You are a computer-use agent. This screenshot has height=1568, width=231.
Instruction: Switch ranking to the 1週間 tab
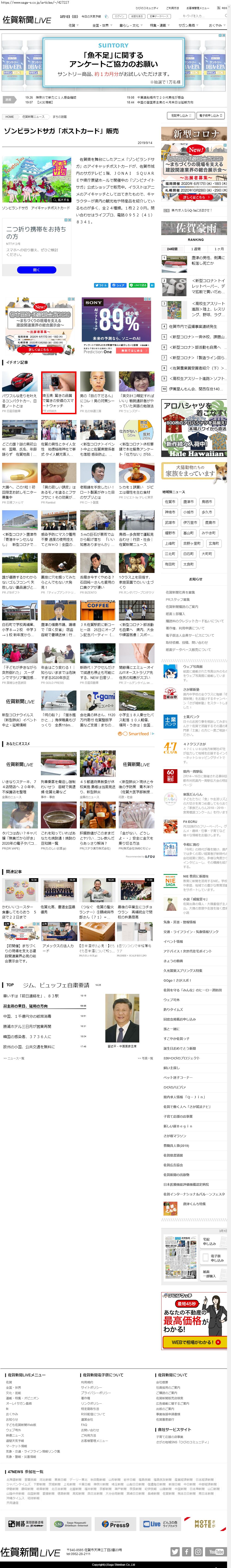click(x=196, y=249)
